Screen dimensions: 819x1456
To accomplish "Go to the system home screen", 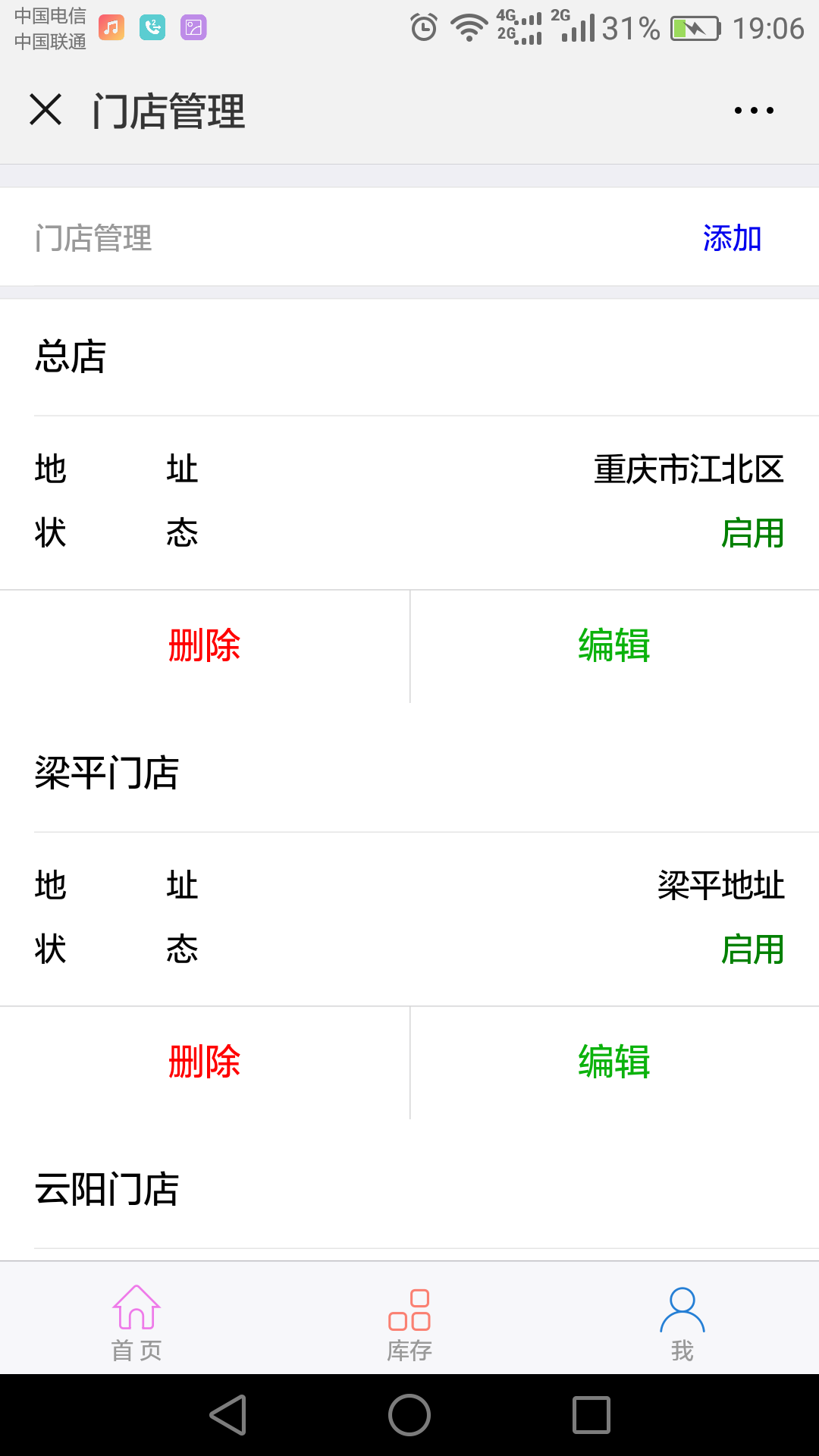I will coord(409,1415).
